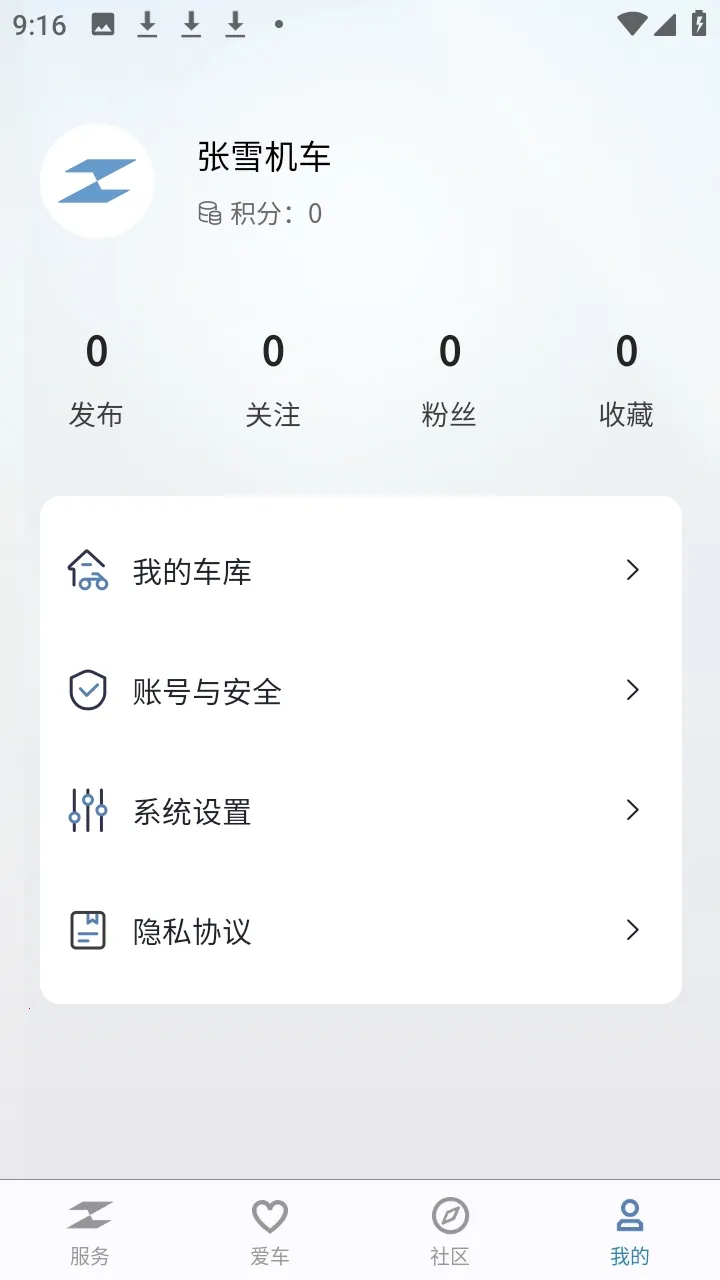Expand 我的车库 with its chevron
The width and height of the screenshot is (720, 1280).
[x=632, y=570]
